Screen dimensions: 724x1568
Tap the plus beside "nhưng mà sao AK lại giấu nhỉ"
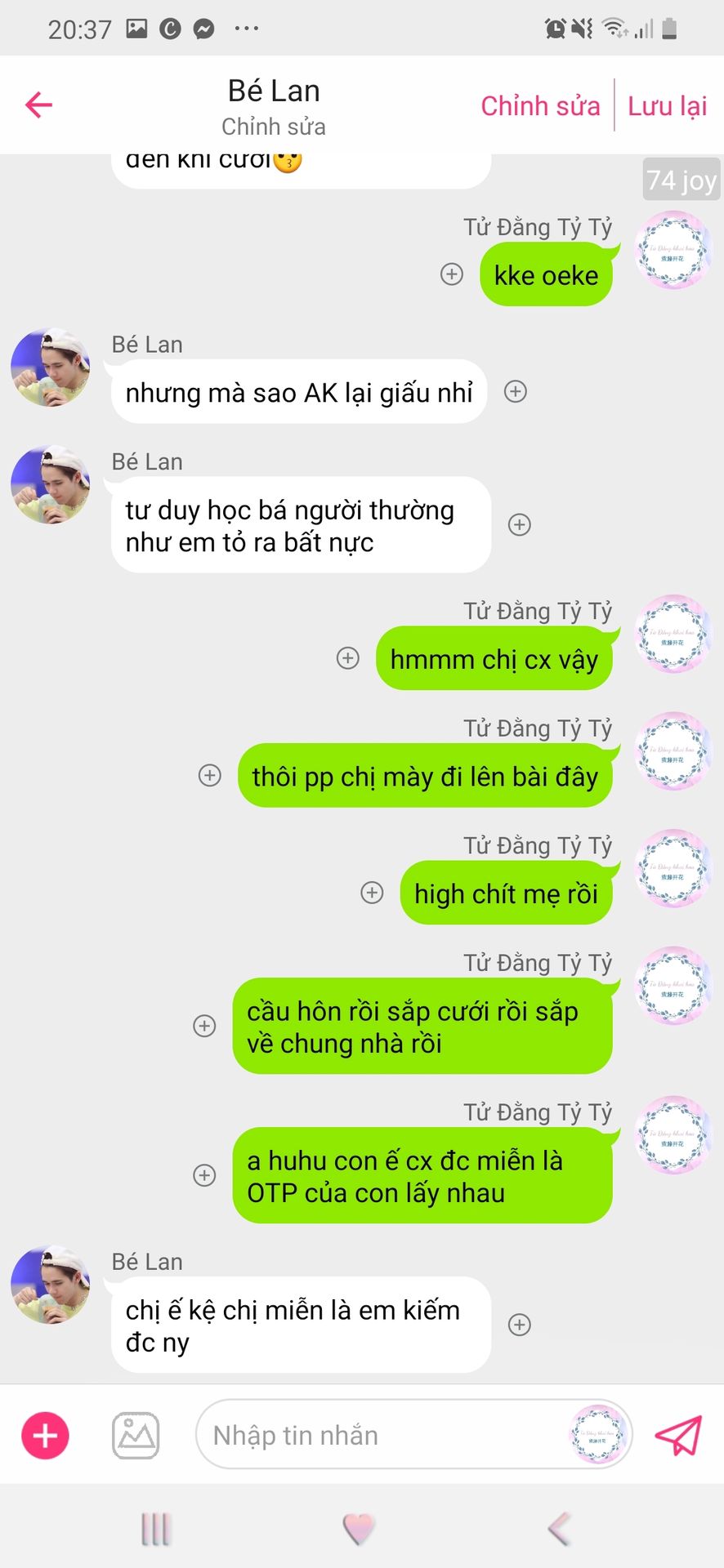(x=515, y=392)
